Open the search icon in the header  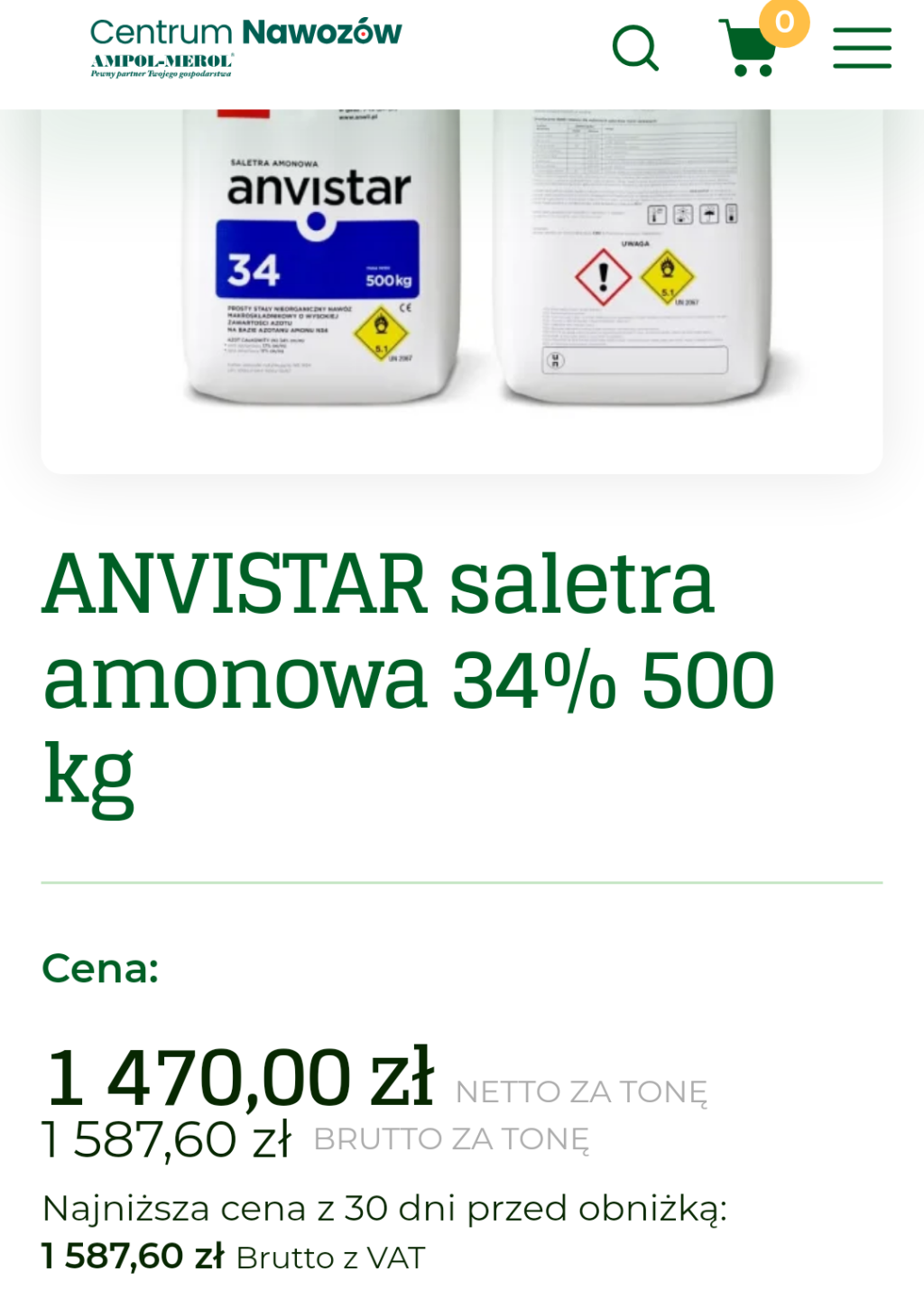coord(635,48)
